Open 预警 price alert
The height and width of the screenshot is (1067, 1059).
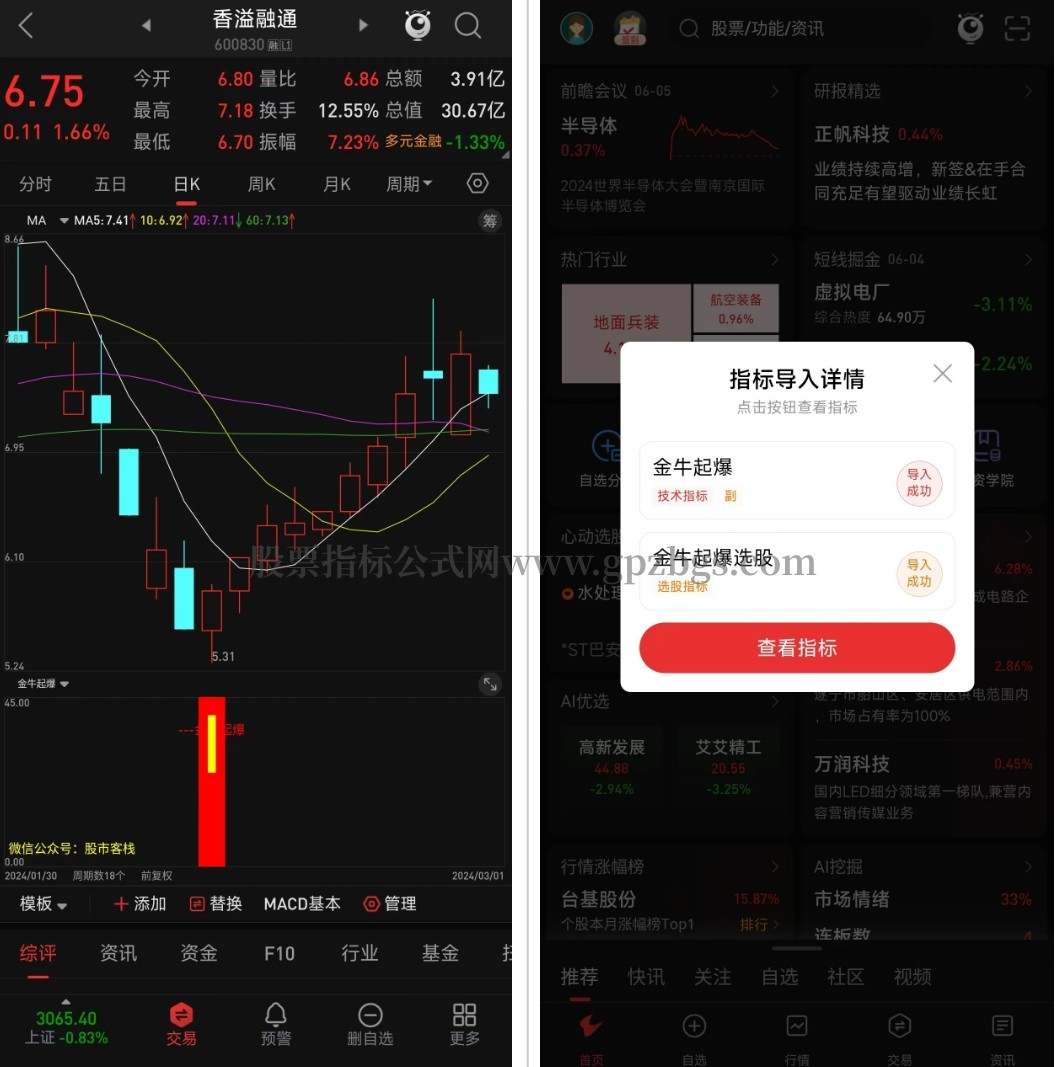point(276,1024)
